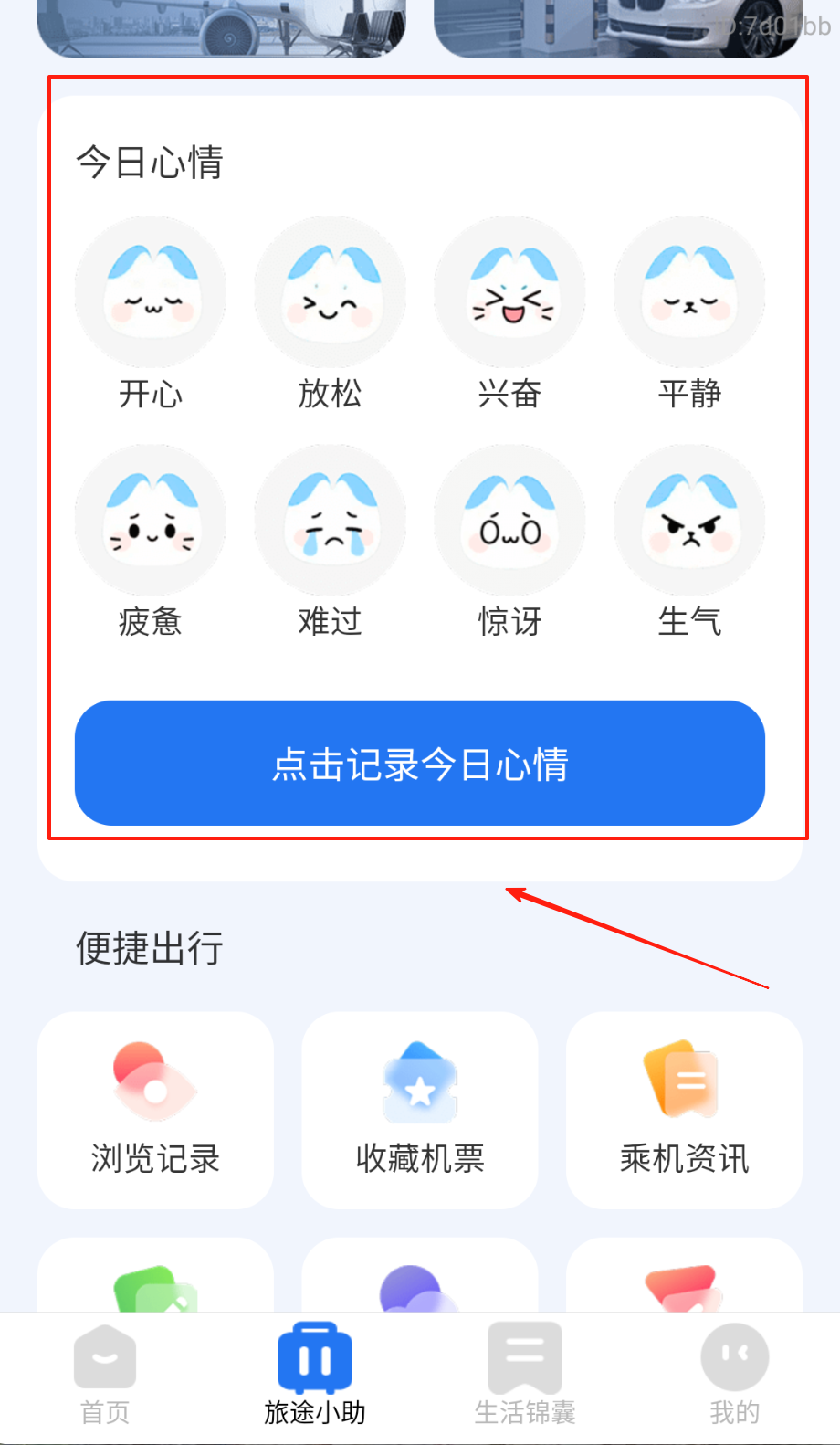Pick the 兴奋 mood emoji
This screenshot has width=840, height=1445.
[509, 293]
